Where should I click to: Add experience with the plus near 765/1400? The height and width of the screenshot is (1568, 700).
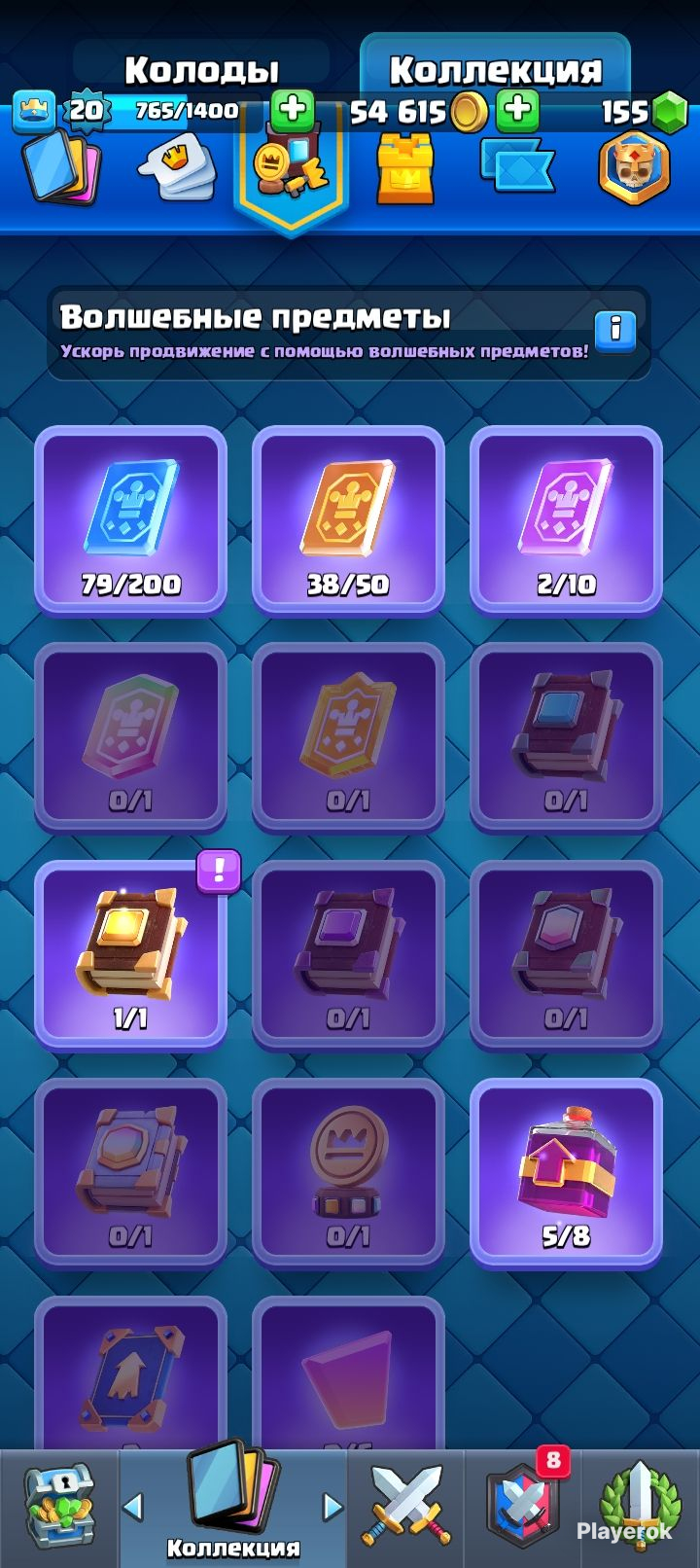(x=292, y=110)
